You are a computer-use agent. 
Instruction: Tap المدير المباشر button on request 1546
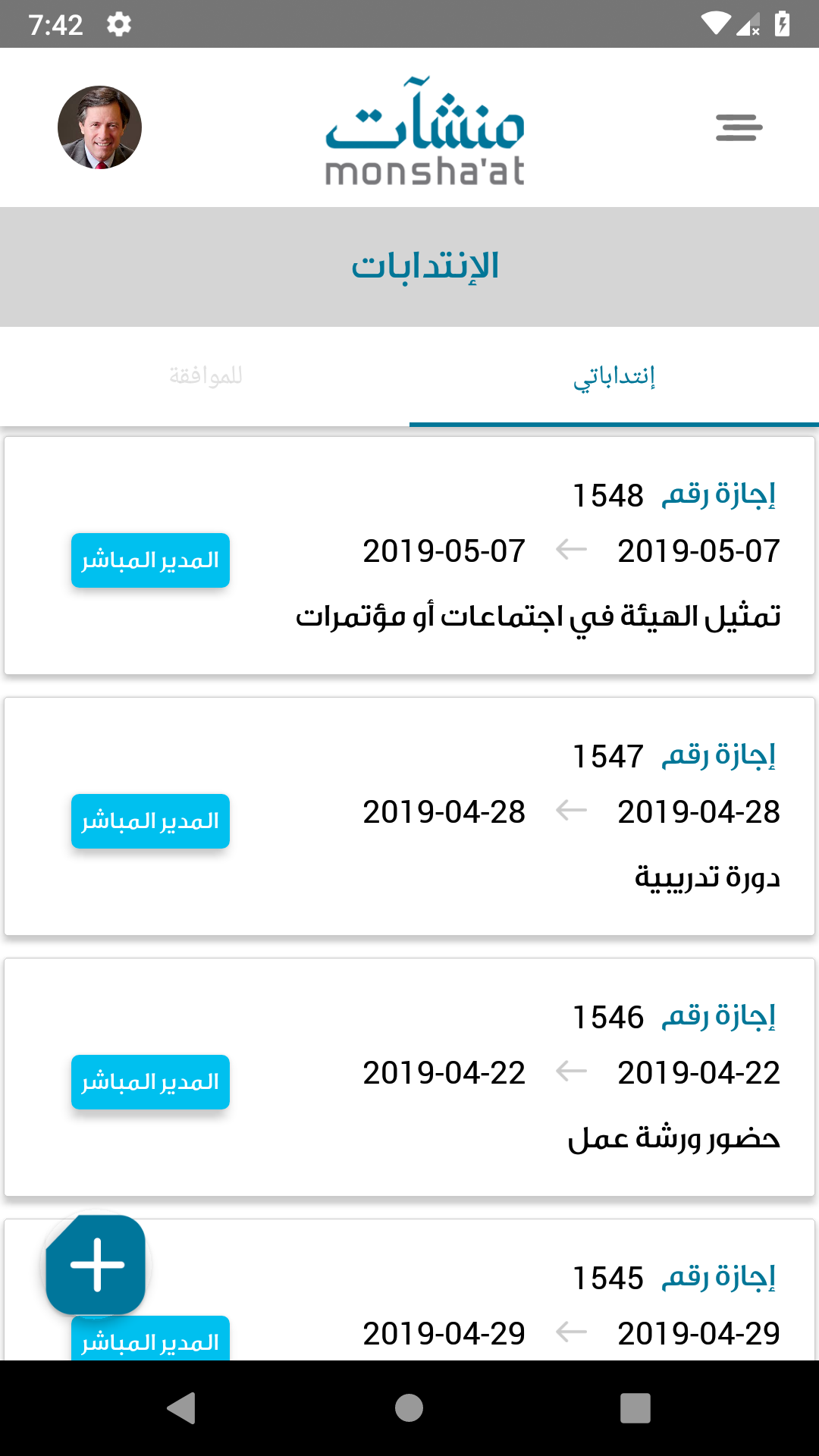pos(150,1082)
